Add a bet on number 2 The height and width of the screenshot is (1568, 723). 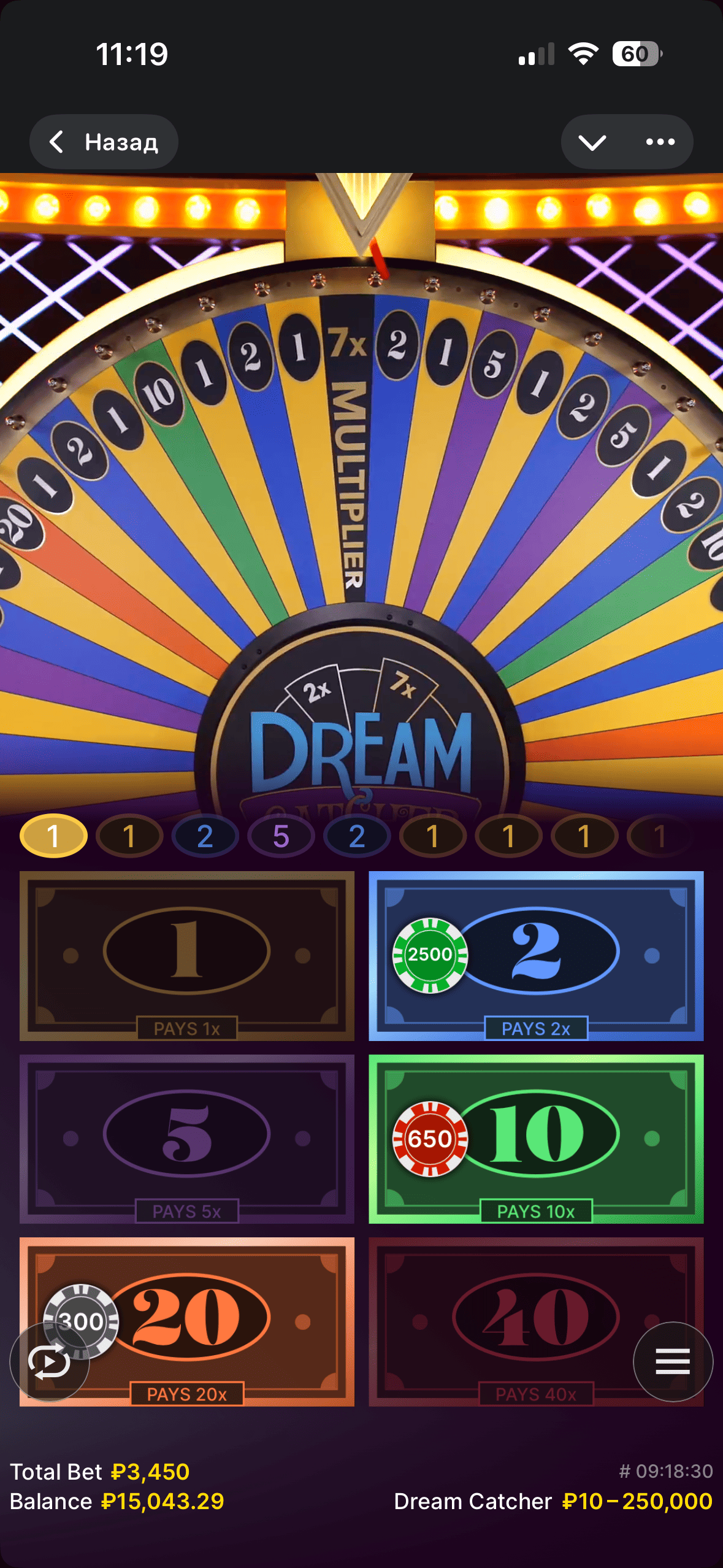(536, 955)
